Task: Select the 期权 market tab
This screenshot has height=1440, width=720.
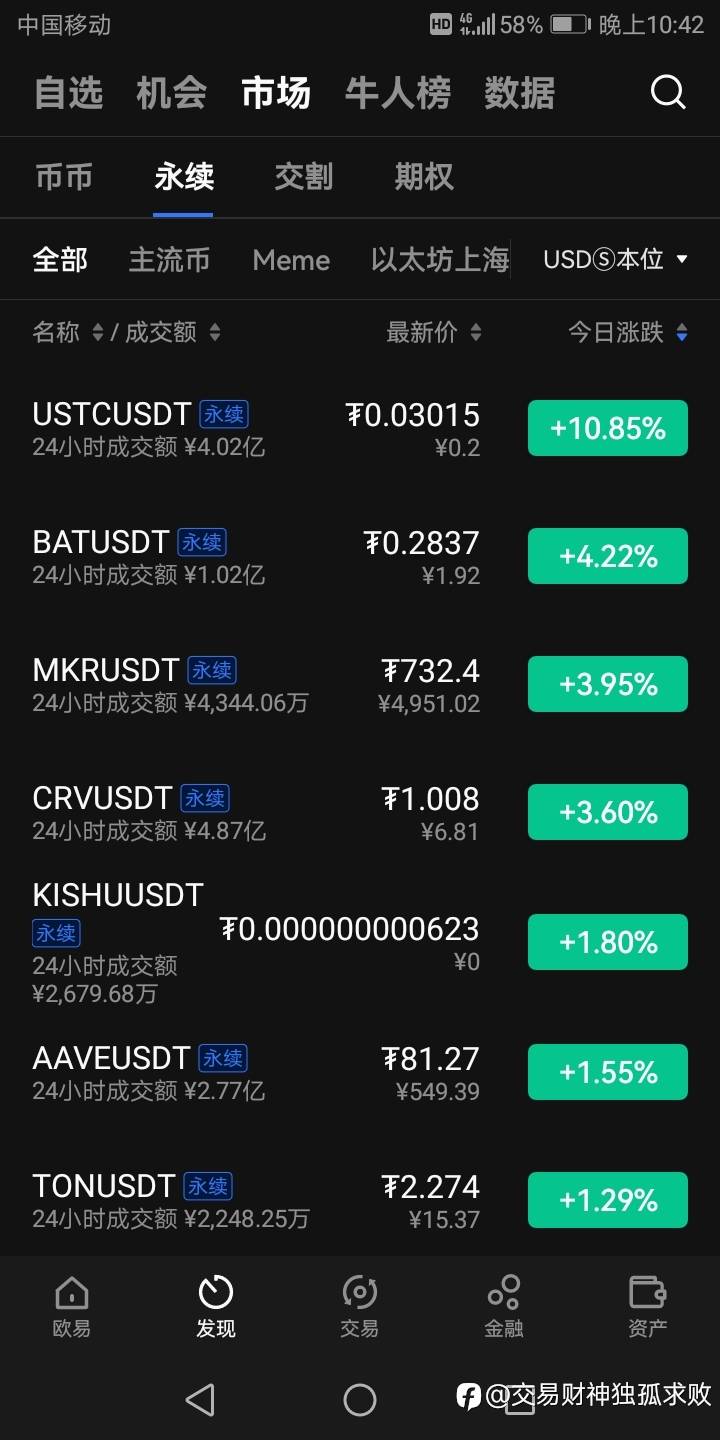Action: point(424,177)
